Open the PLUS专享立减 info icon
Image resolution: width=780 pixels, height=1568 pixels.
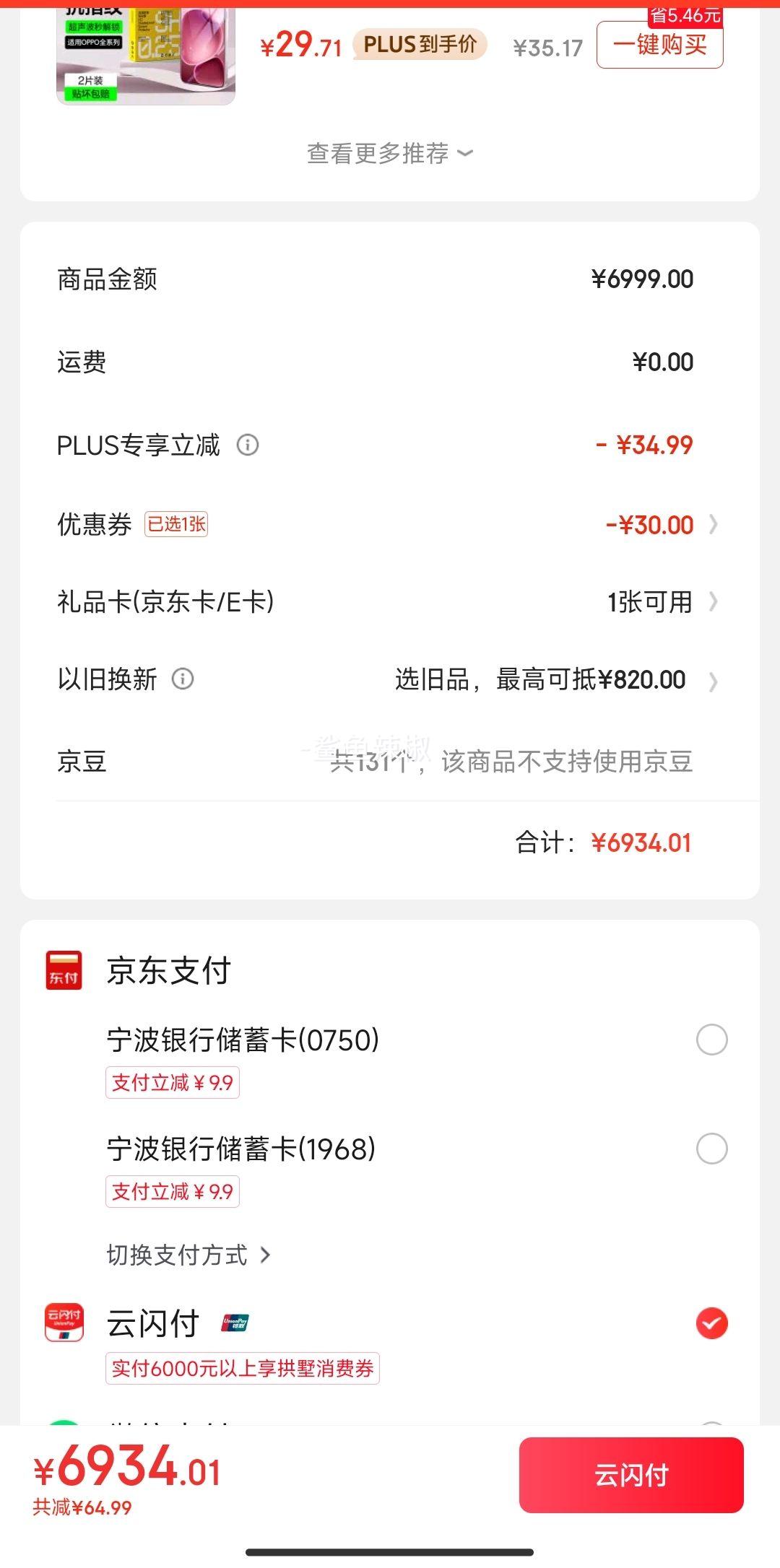[248, 445]
